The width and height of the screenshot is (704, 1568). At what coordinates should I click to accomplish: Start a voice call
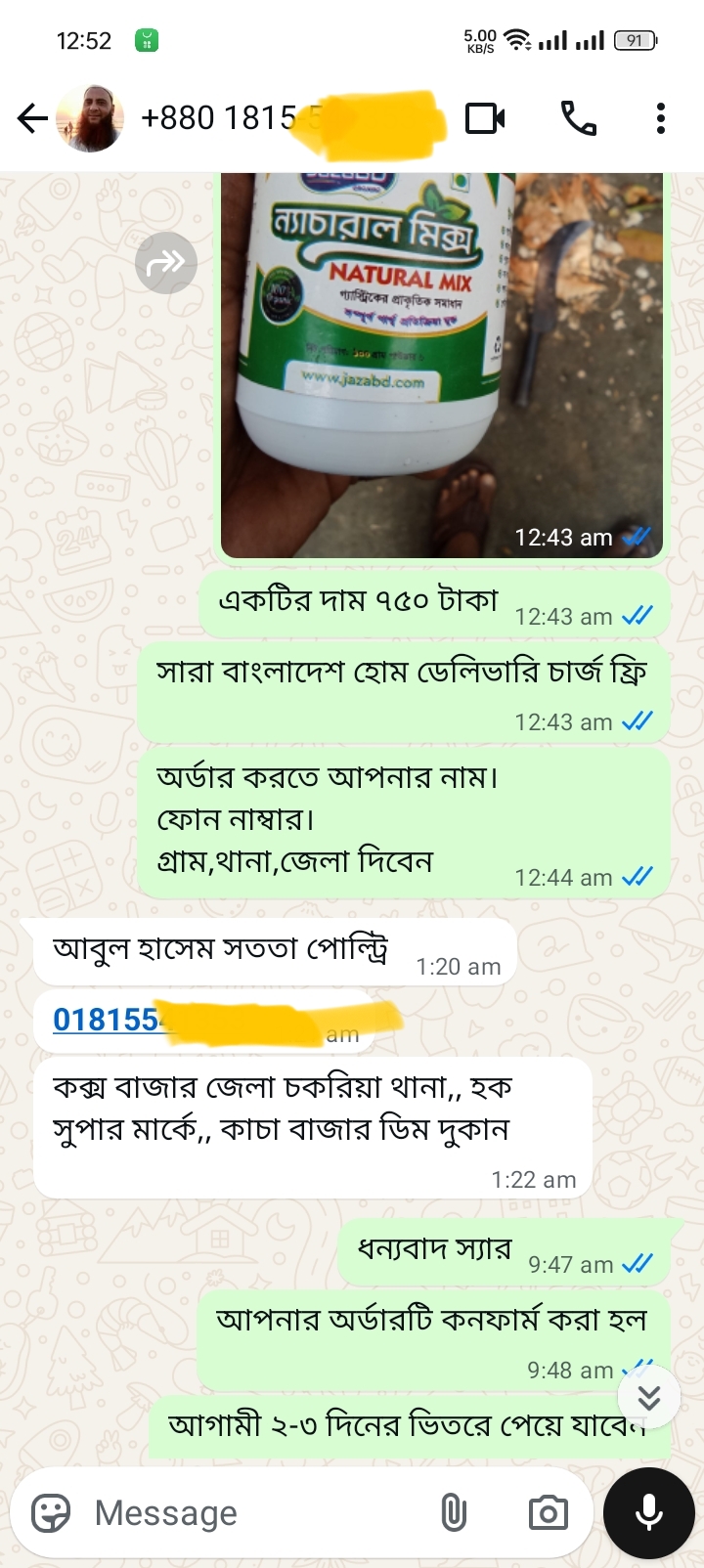578,119
